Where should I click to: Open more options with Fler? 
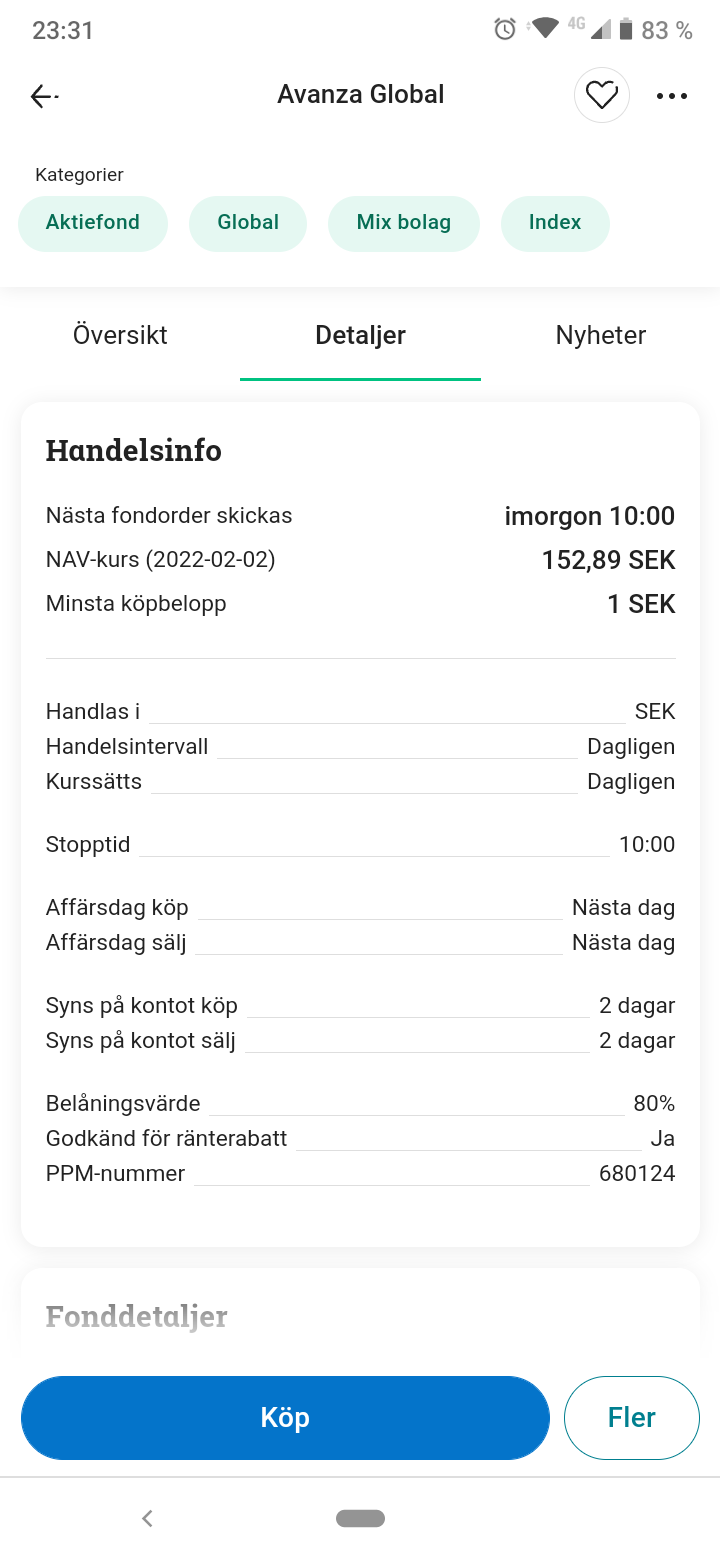[x=632, y=1418]
